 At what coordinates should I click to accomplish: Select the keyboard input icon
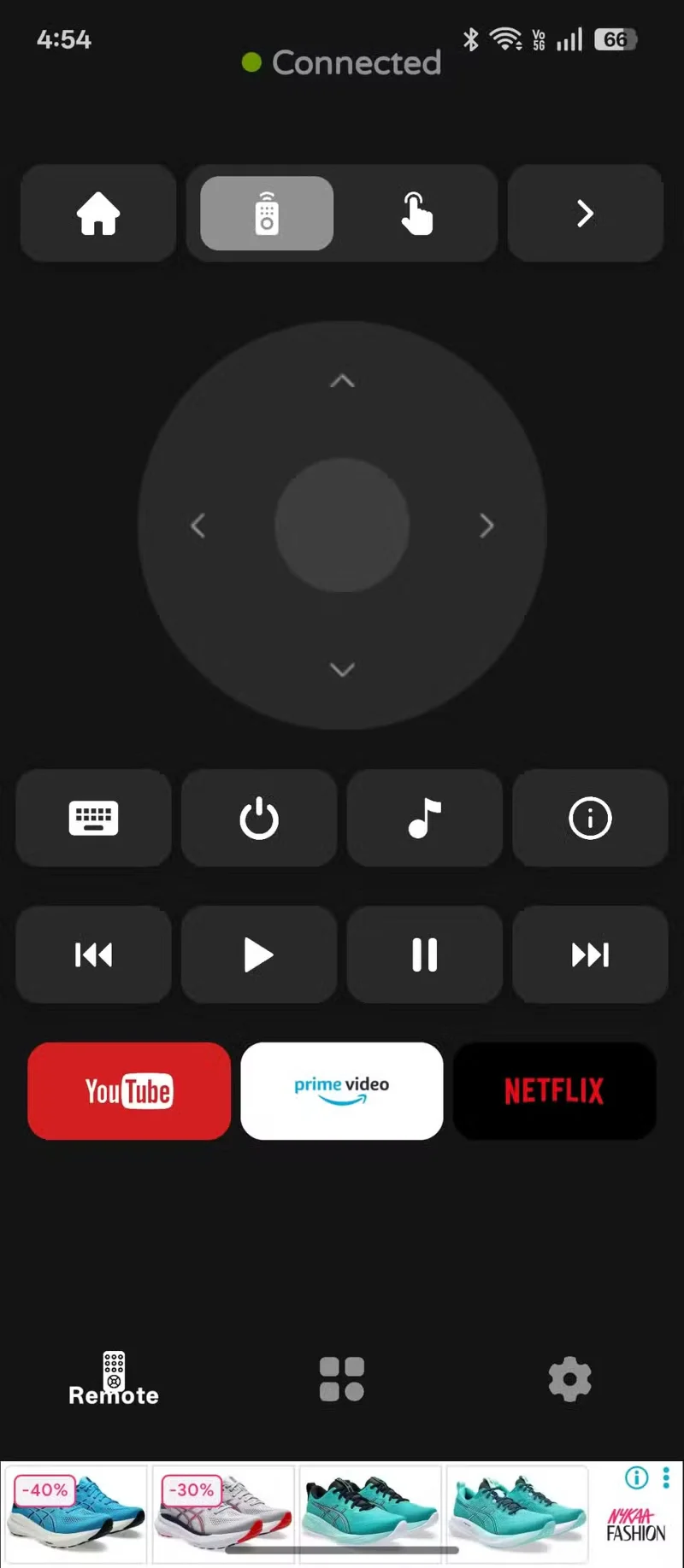[x=93, y=818]
